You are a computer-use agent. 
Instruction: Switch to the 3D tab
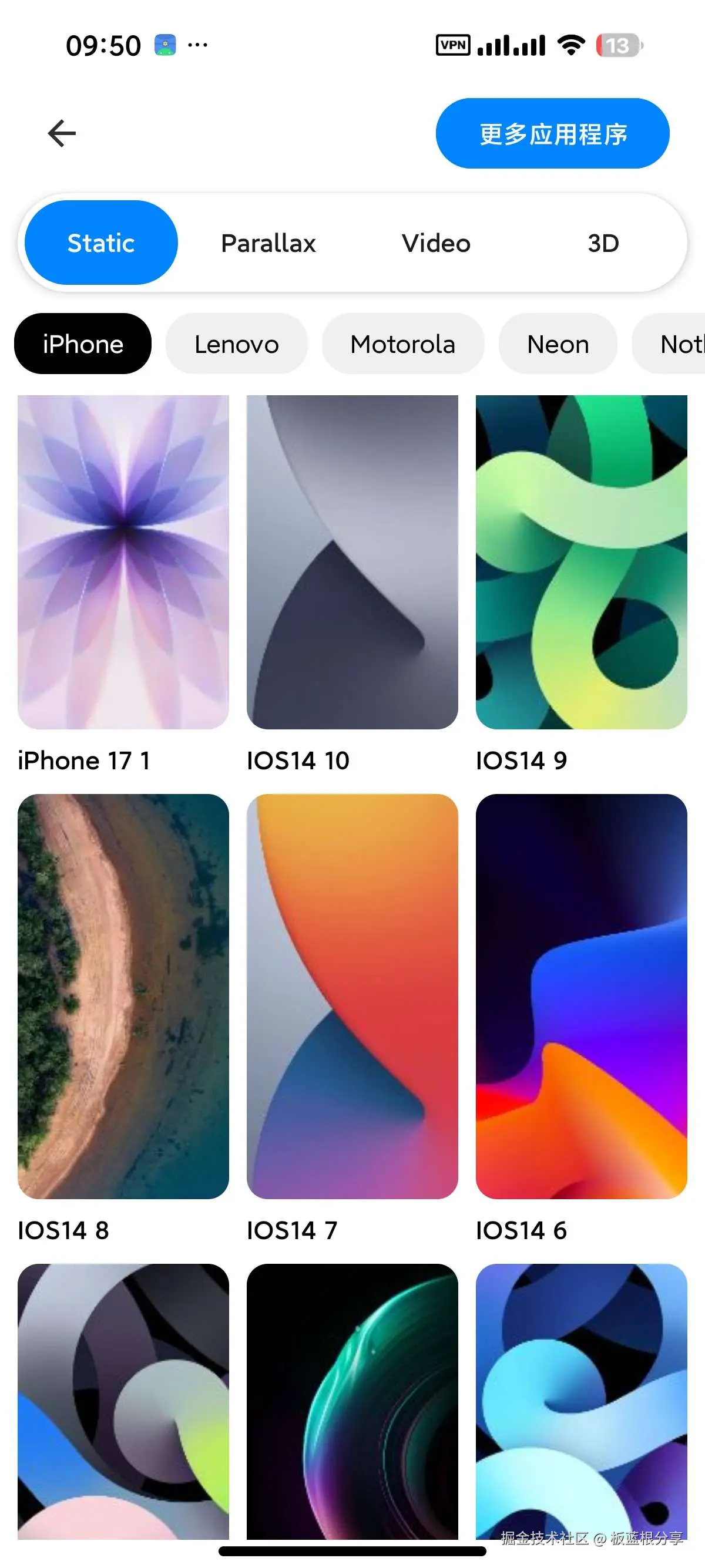[x=603, y=243]
